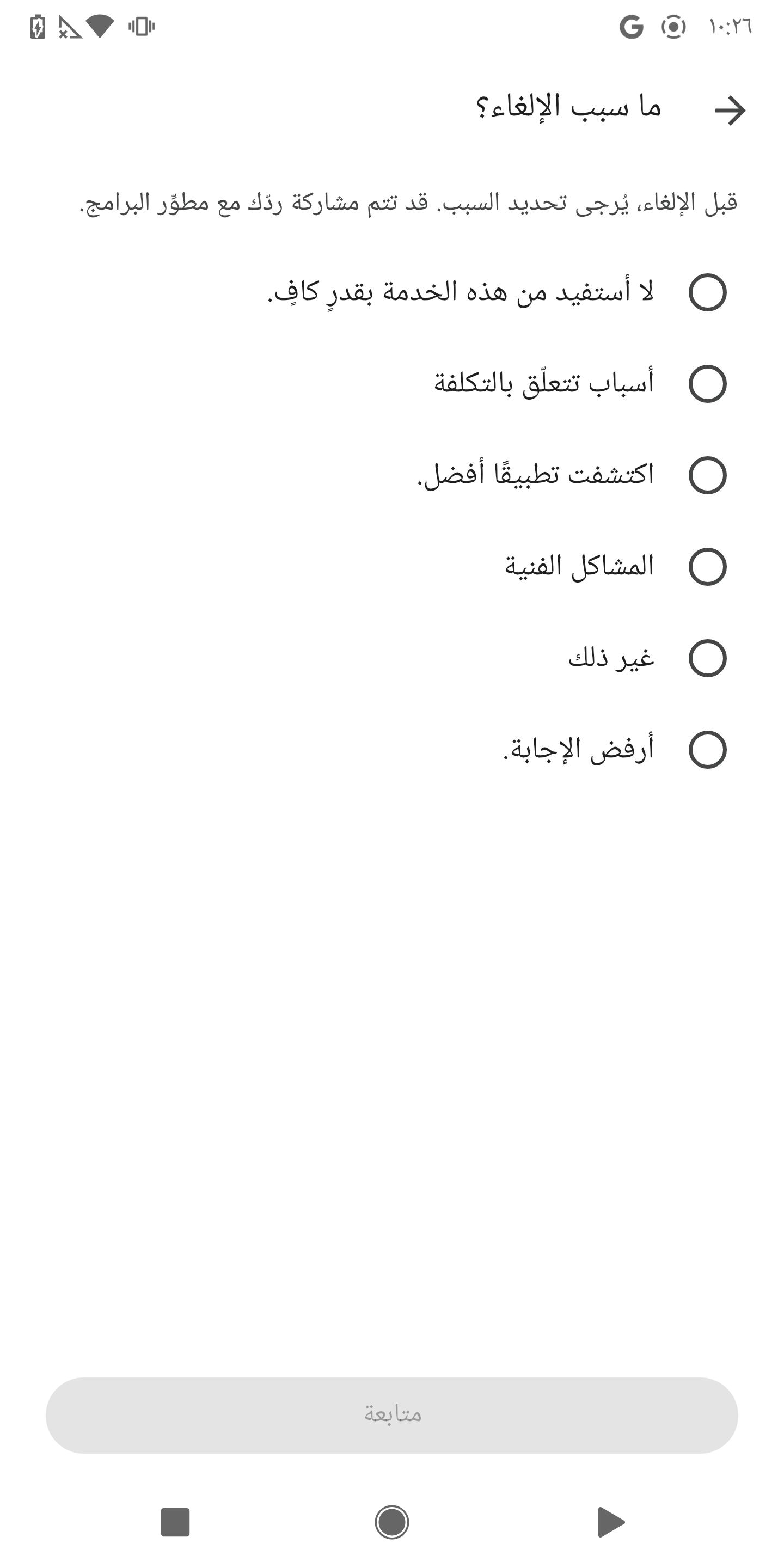Screen dimensions: 784x1568
Task: Choose 'أسباب تتعلّق بالتكلفة' reason
Action: (x=707, y=383)
